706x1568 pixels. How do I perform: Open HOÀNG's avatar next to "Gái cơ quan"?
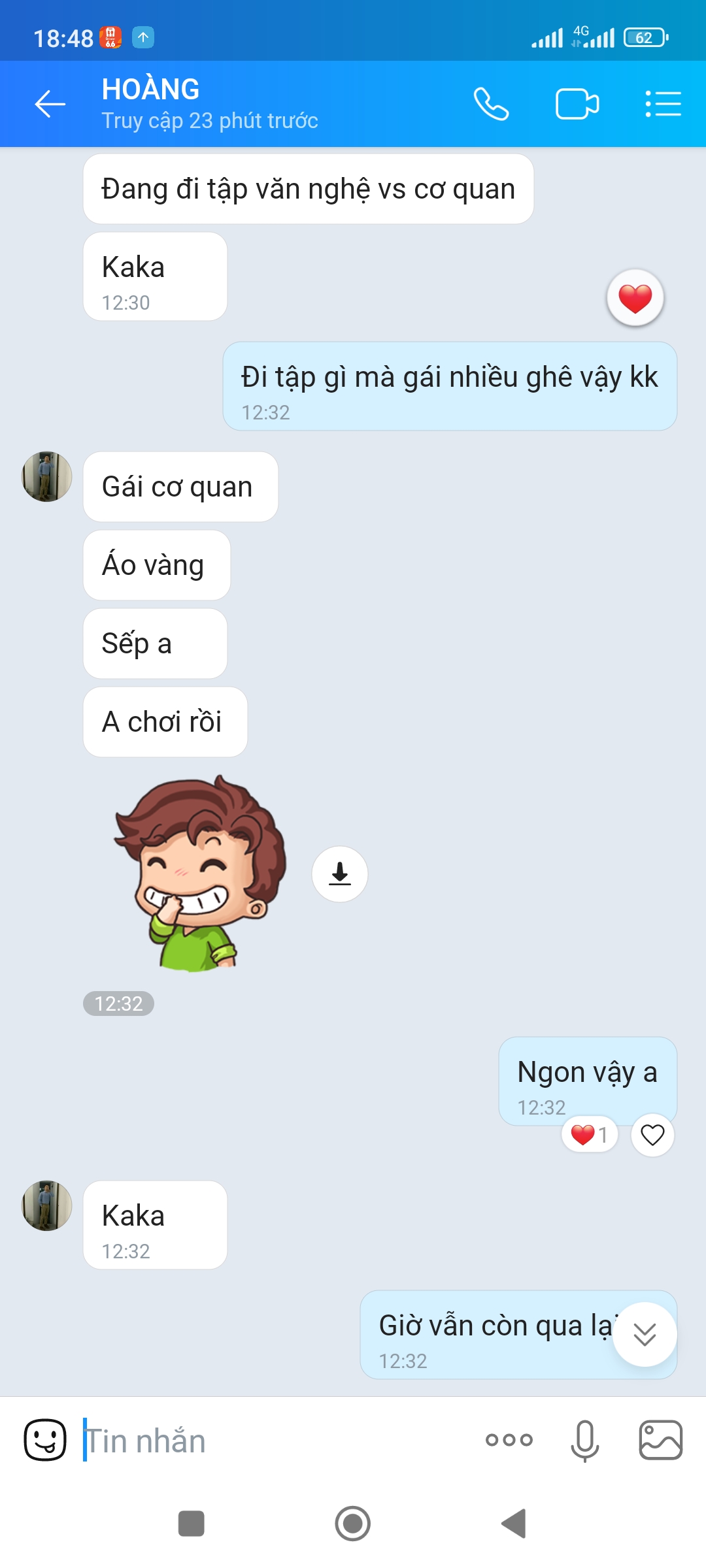pos(47,477)
